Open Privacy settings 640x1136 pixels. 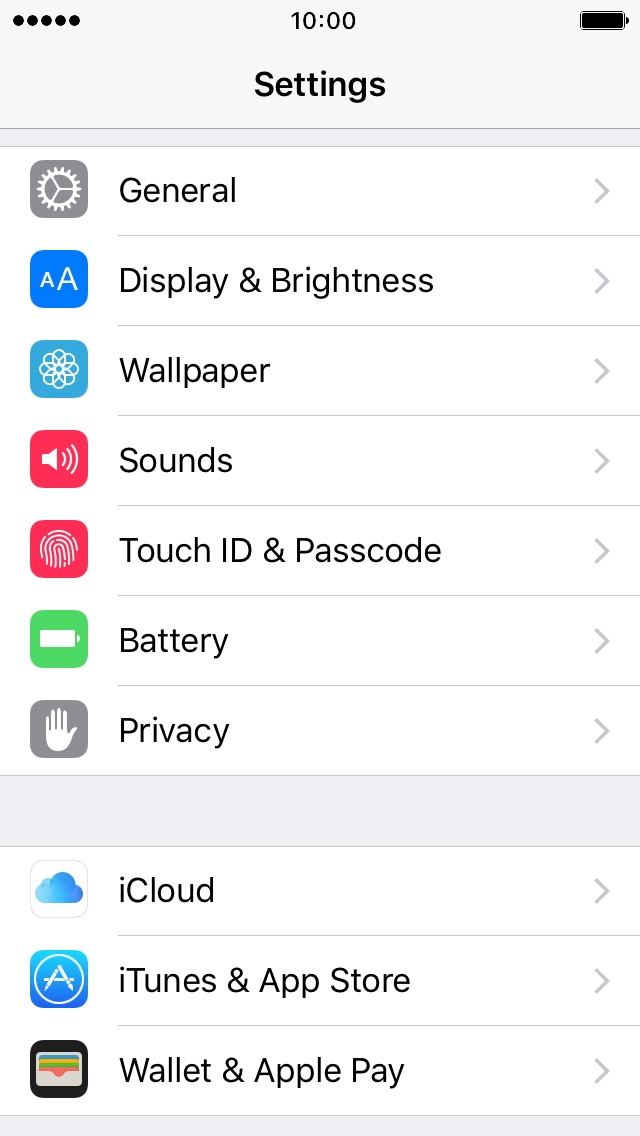[320, 730]
